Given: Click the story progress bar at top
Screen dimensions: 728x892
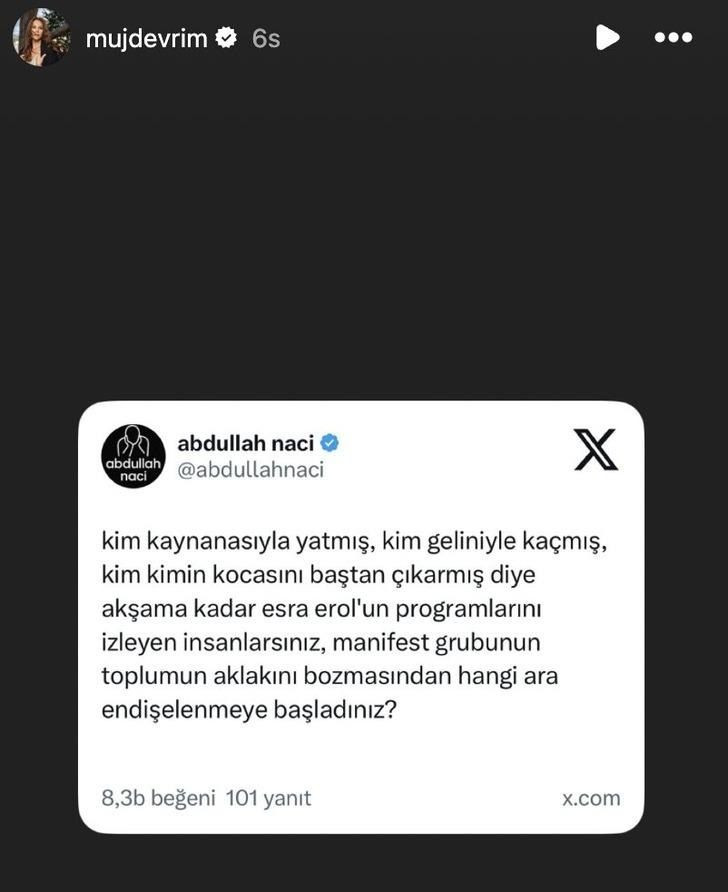Looking at the screenshot, I should point(364,4).
